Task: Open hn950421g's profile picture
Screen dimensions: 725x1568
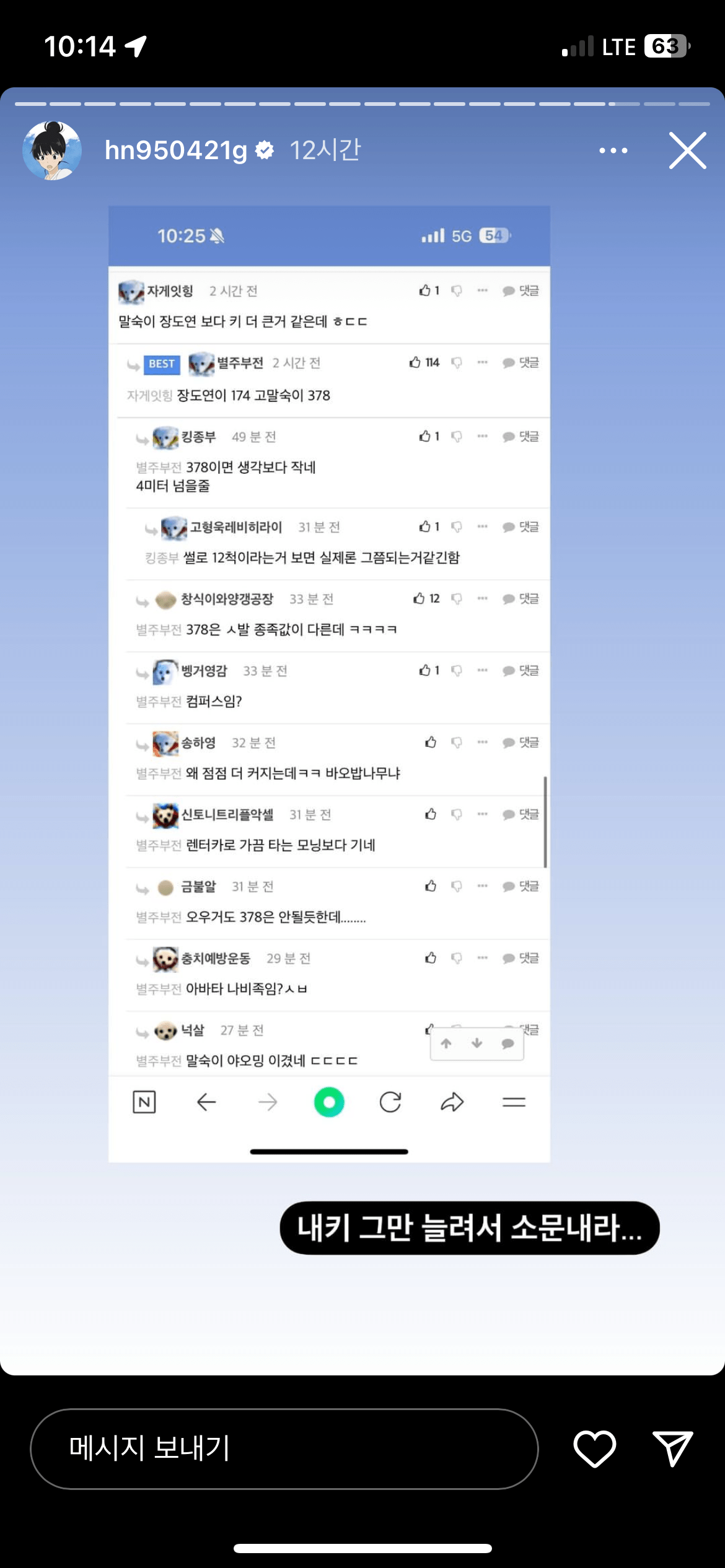Action: 52,150
